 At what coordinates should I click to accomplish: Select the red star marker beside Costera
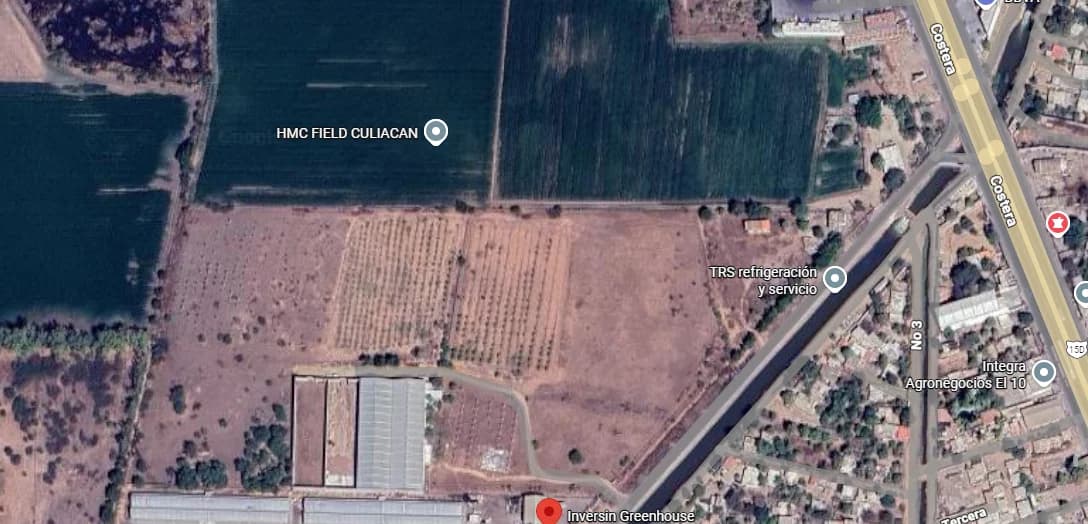click(1057, 223)
